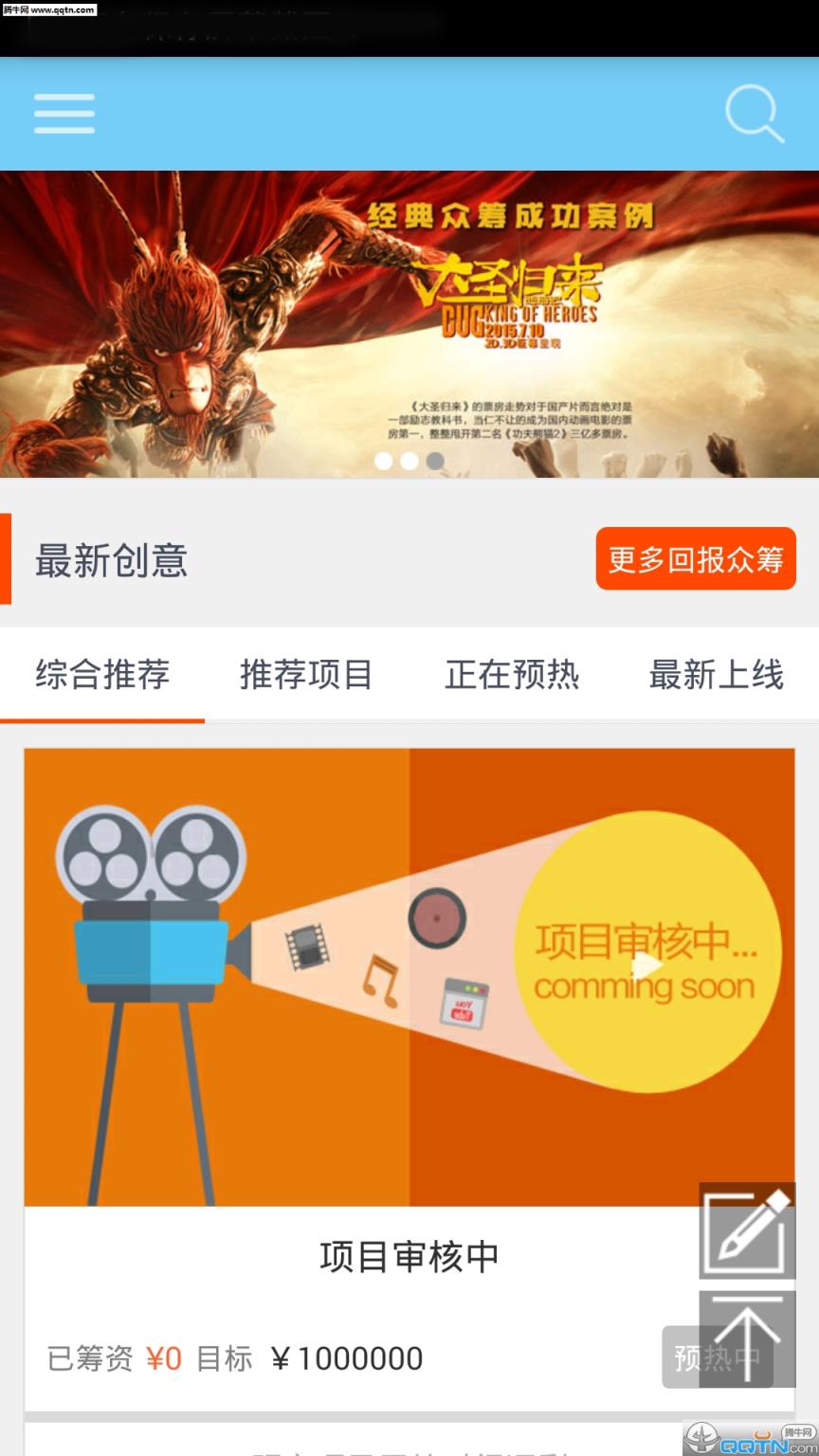The image size is (819, 1456).
Task: Select the 正在预热 category
Action: coord(510,676)
